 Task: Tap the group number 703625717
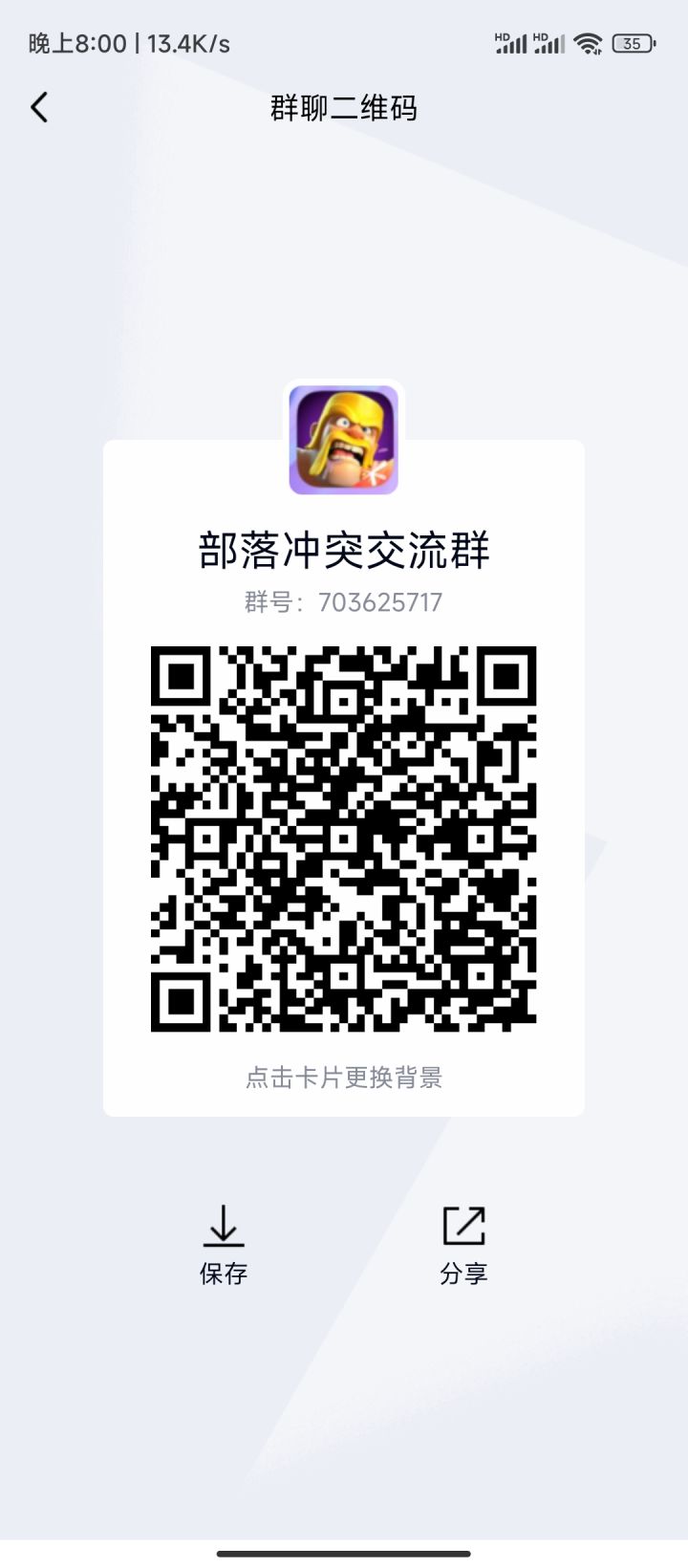342,601
